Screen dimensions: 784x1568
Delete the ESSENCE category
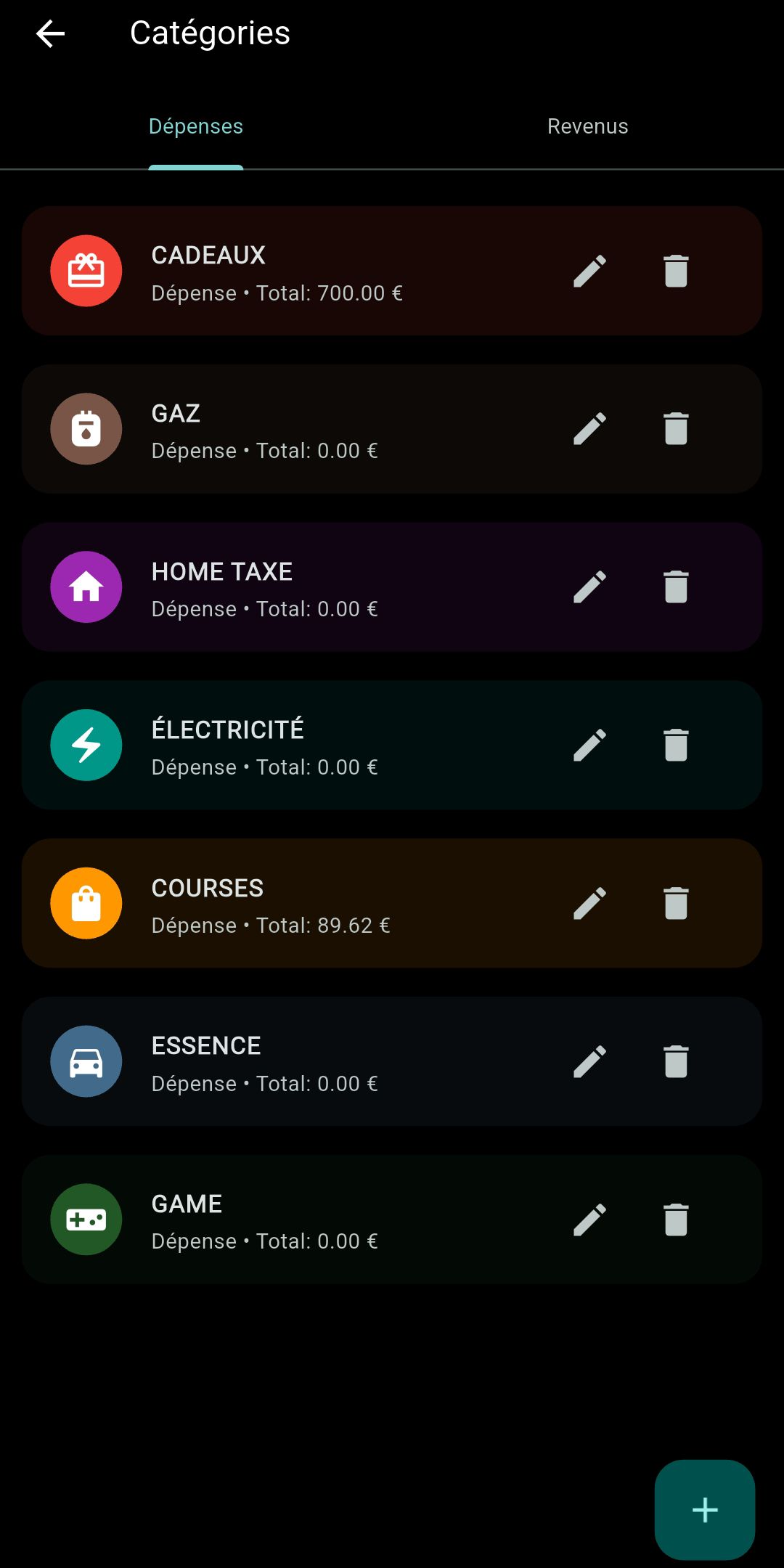pos(676,1061)
